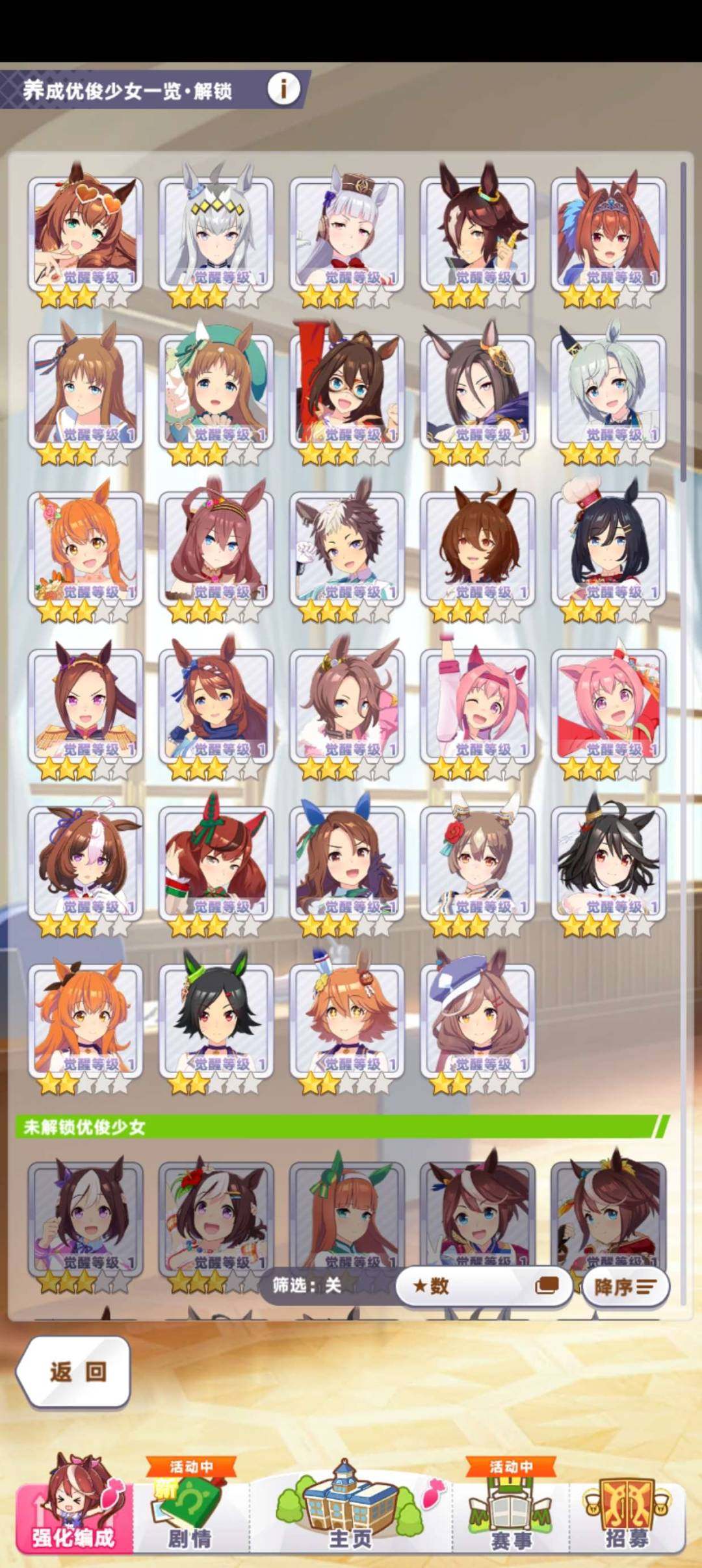Tap the 返回 back button
Screen dimensions: 702x1568
coord(74,1372)
